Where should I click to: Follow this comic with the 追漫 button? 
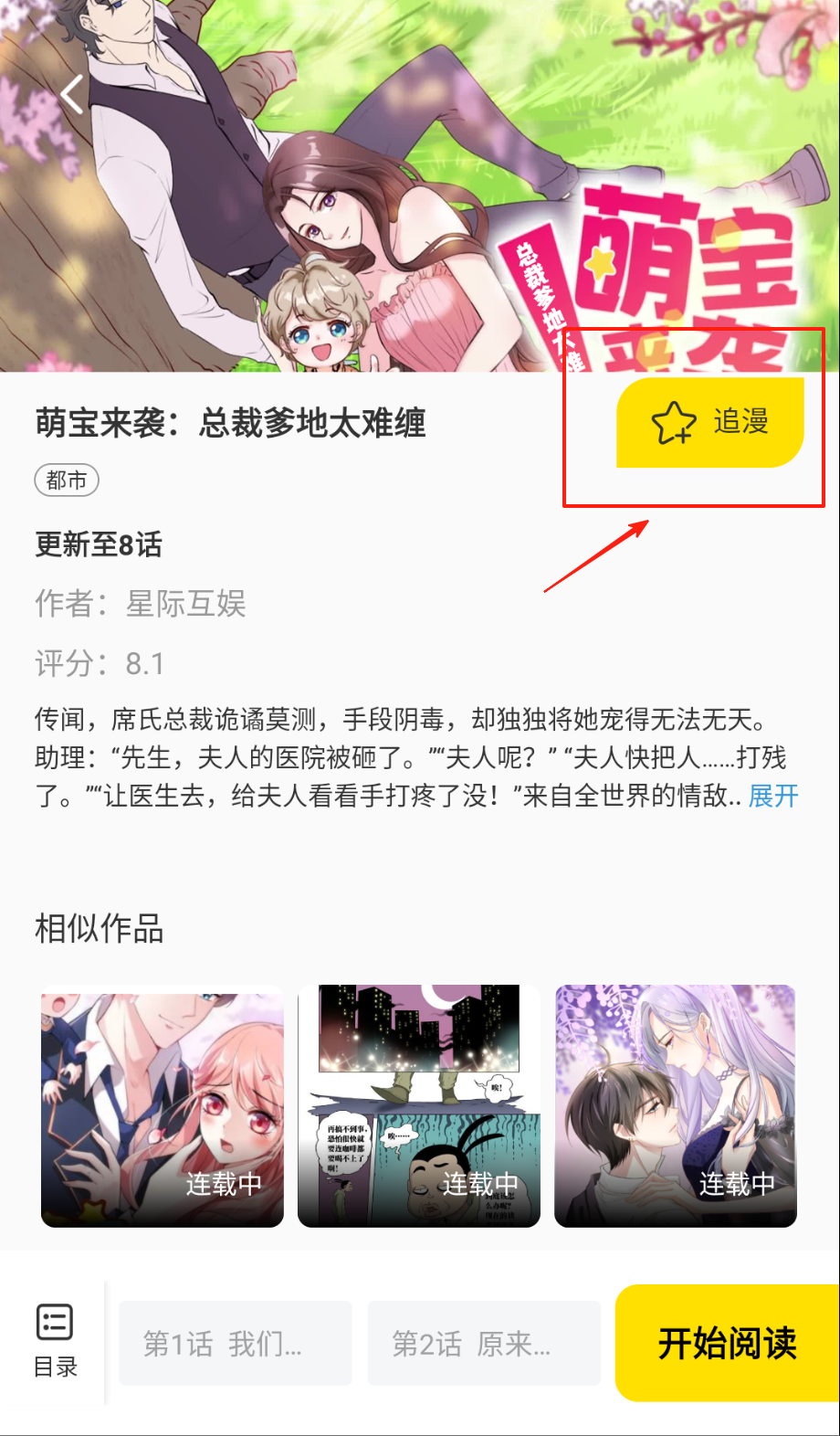(710, 423)
